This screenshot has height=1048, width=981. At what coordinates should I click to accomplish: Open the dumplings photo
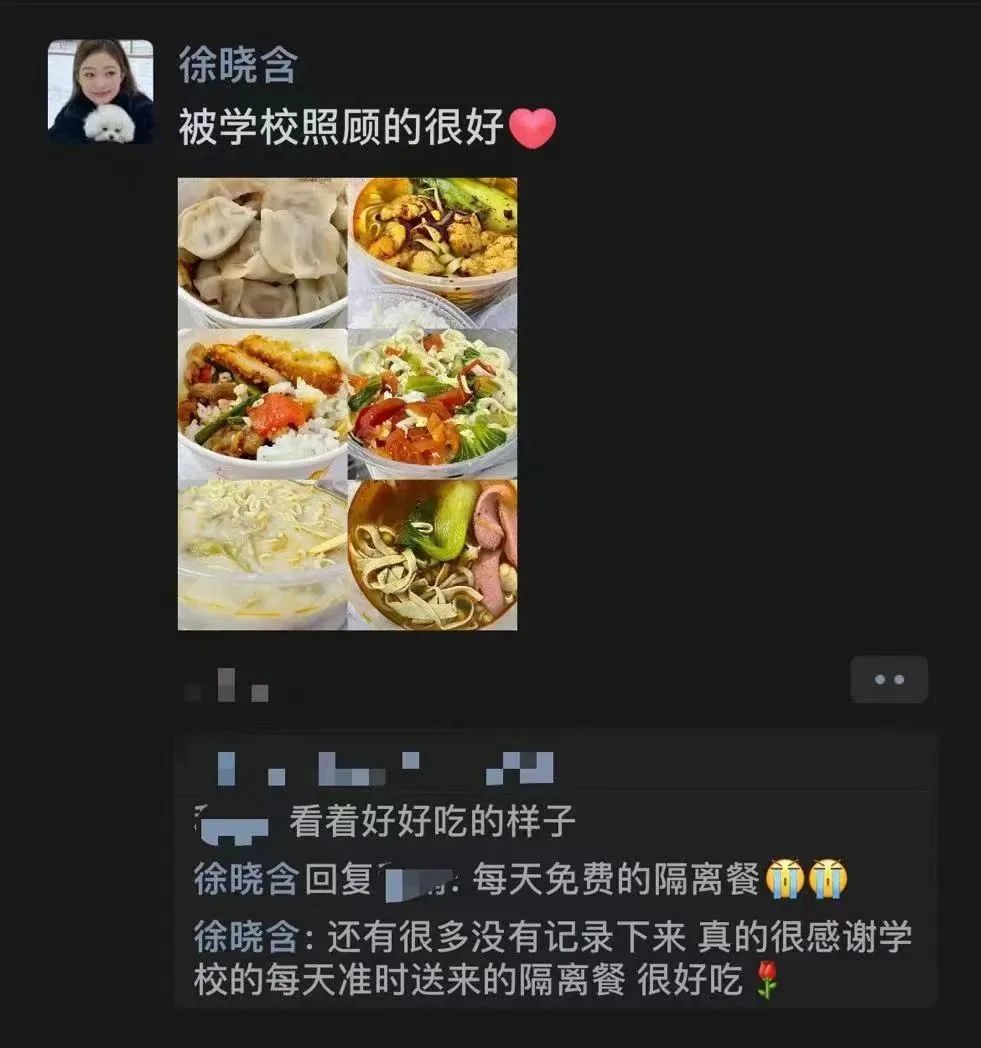(262, 253)
